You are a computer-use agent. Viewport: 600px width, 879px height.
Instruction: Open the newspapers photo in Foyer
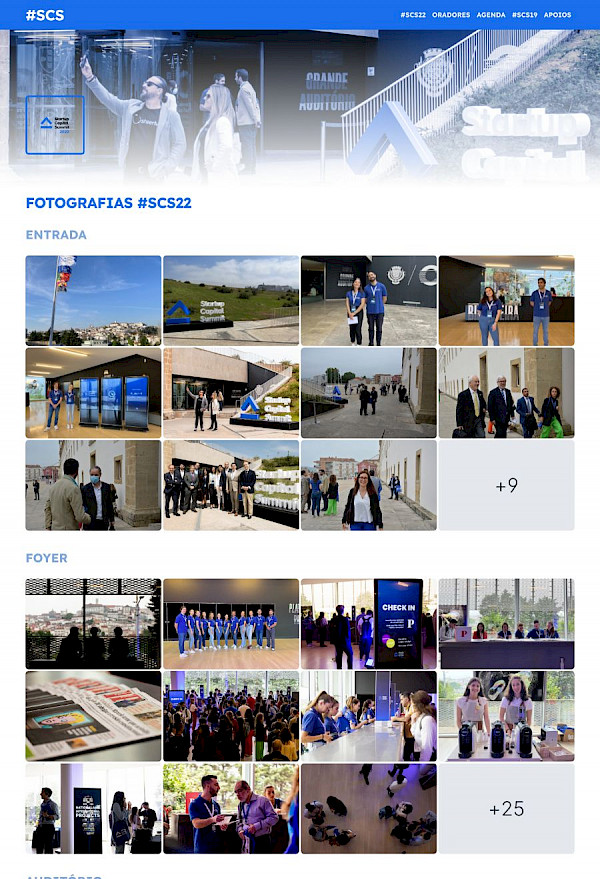click(93, 716)
